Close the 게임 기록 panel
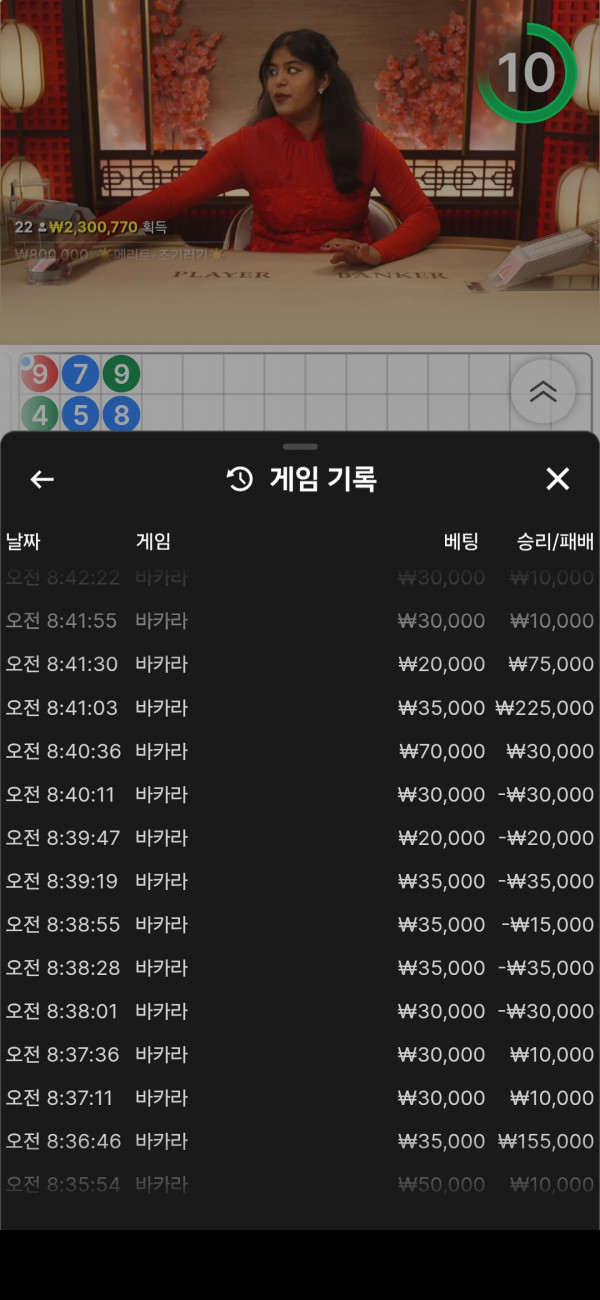 [x=557, y=479]
